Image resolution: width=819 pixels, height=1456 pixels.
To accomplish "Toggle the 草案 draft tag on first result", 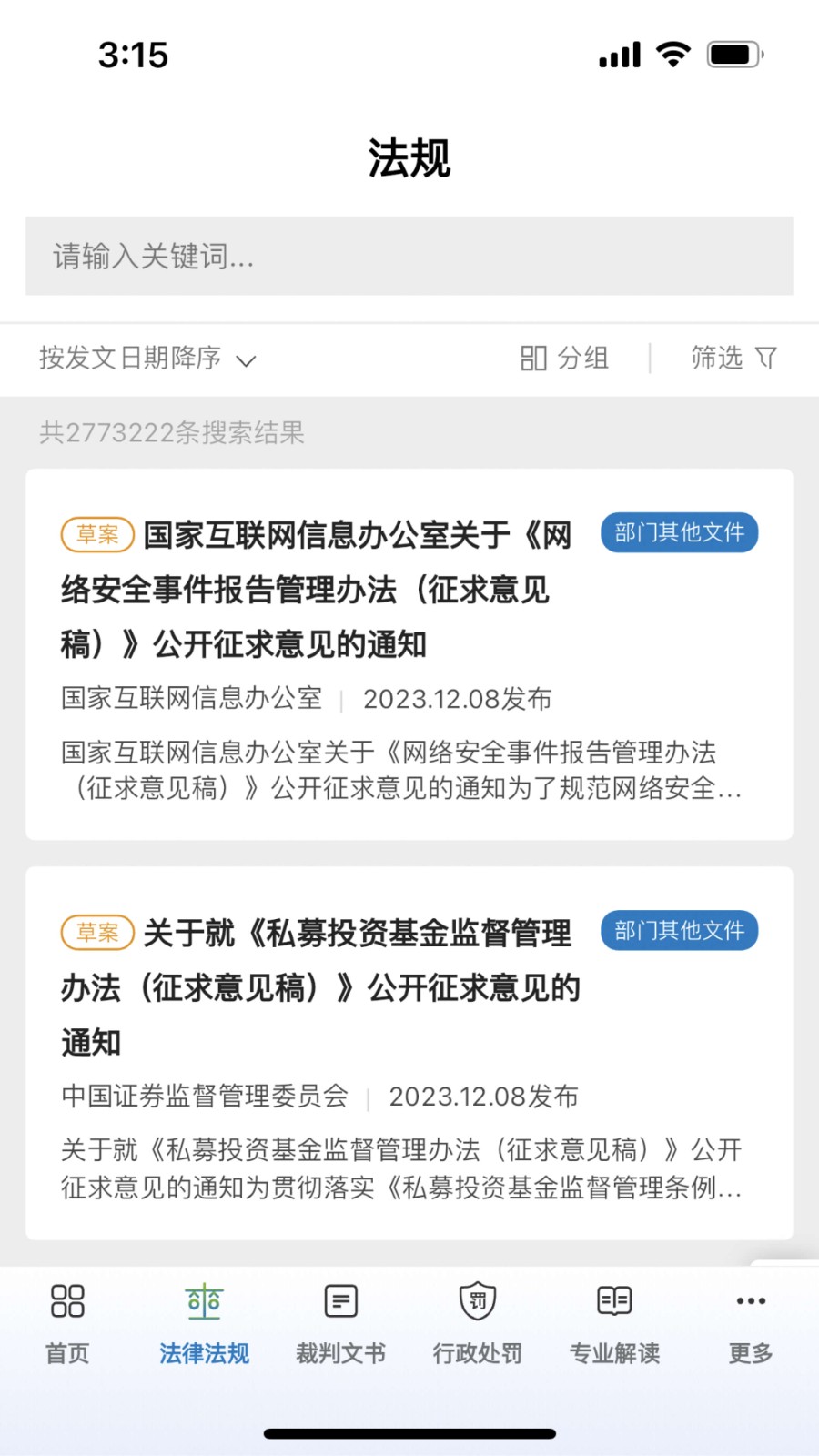I will click(x=96, y=534).
